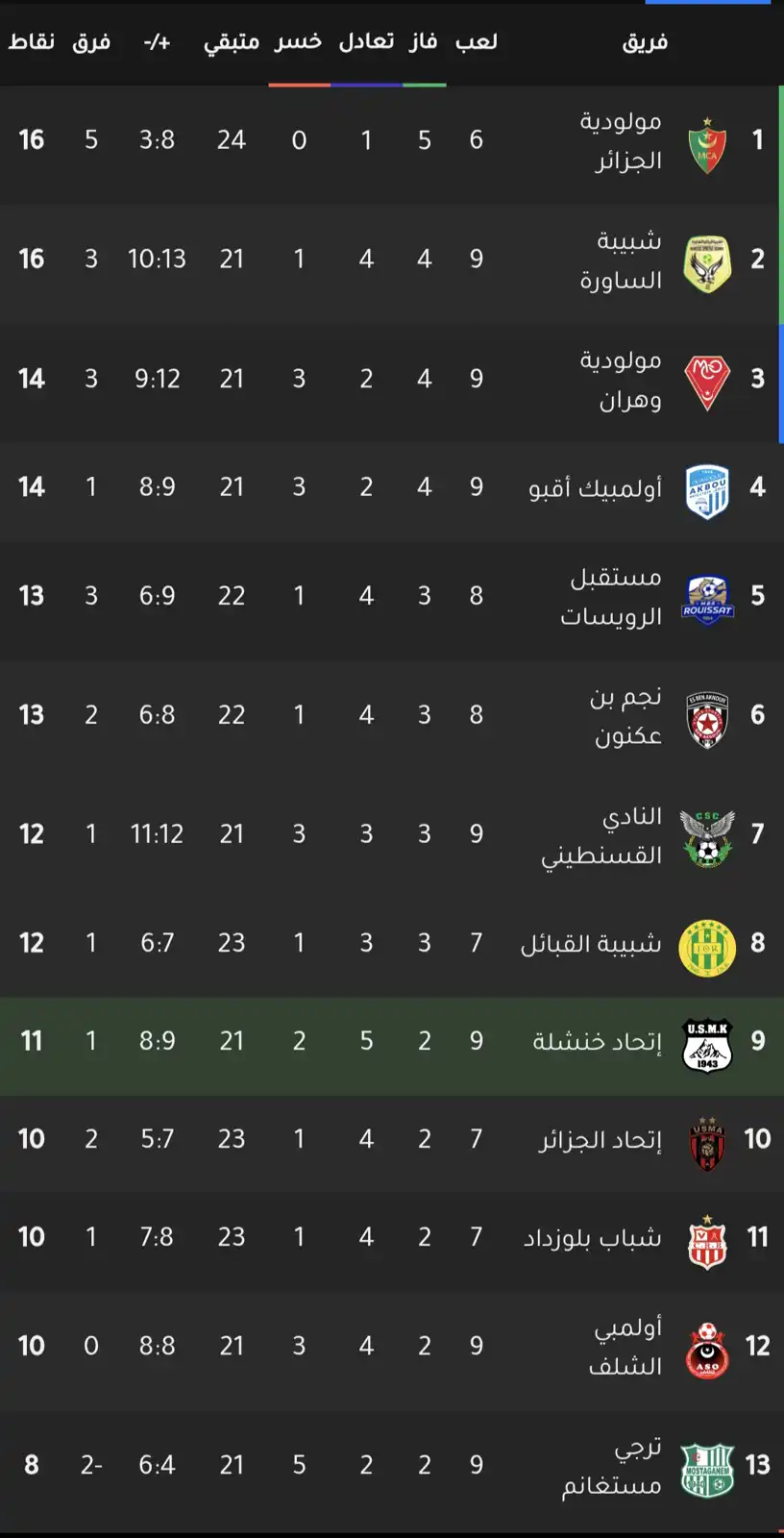Viewport: 784px width, 1538px height.
Task: Click the MB Rouissat club logo
Action: [707, 596]
